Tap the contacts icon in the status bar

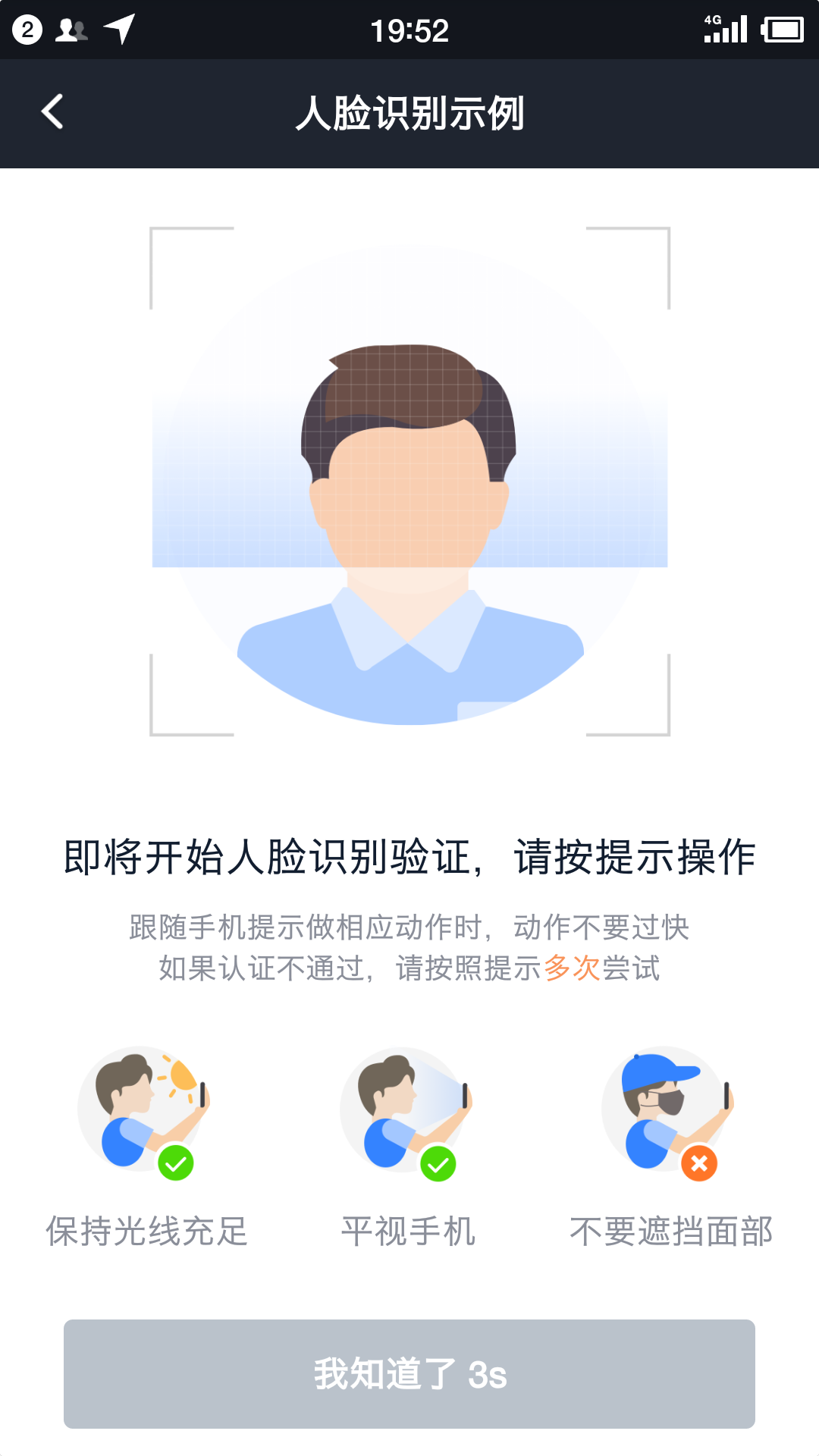coord(71,29)
